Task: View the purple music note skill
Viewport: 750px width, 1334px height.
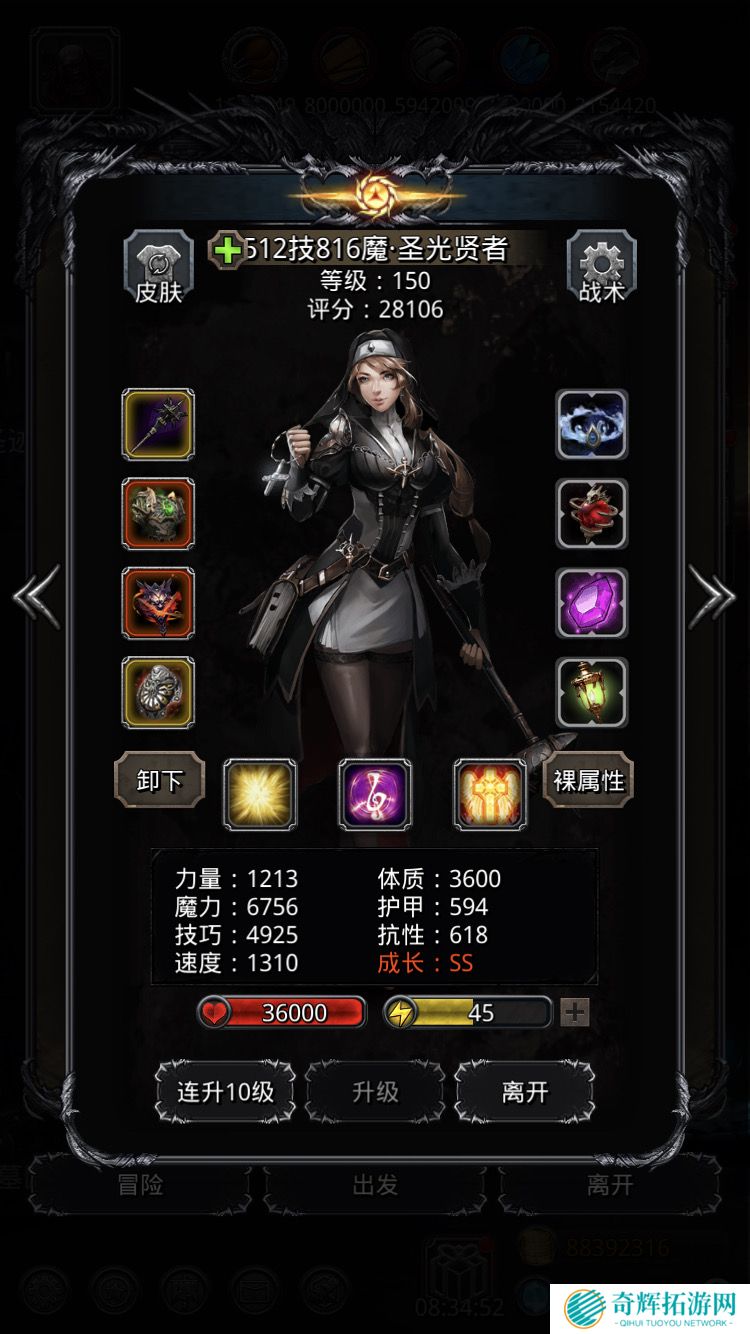Action: (x=375, y=794)
